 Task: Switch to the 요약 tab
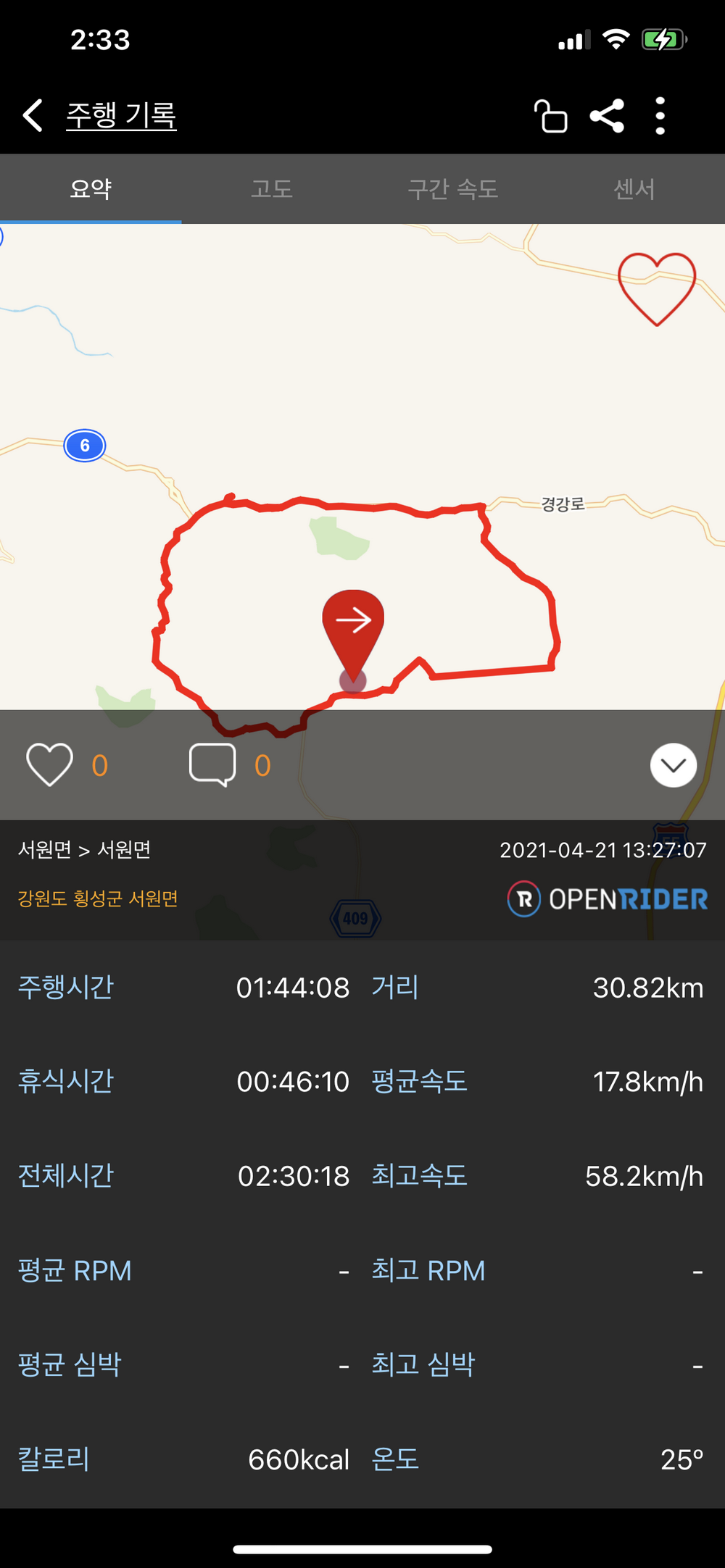click(91, 189)
